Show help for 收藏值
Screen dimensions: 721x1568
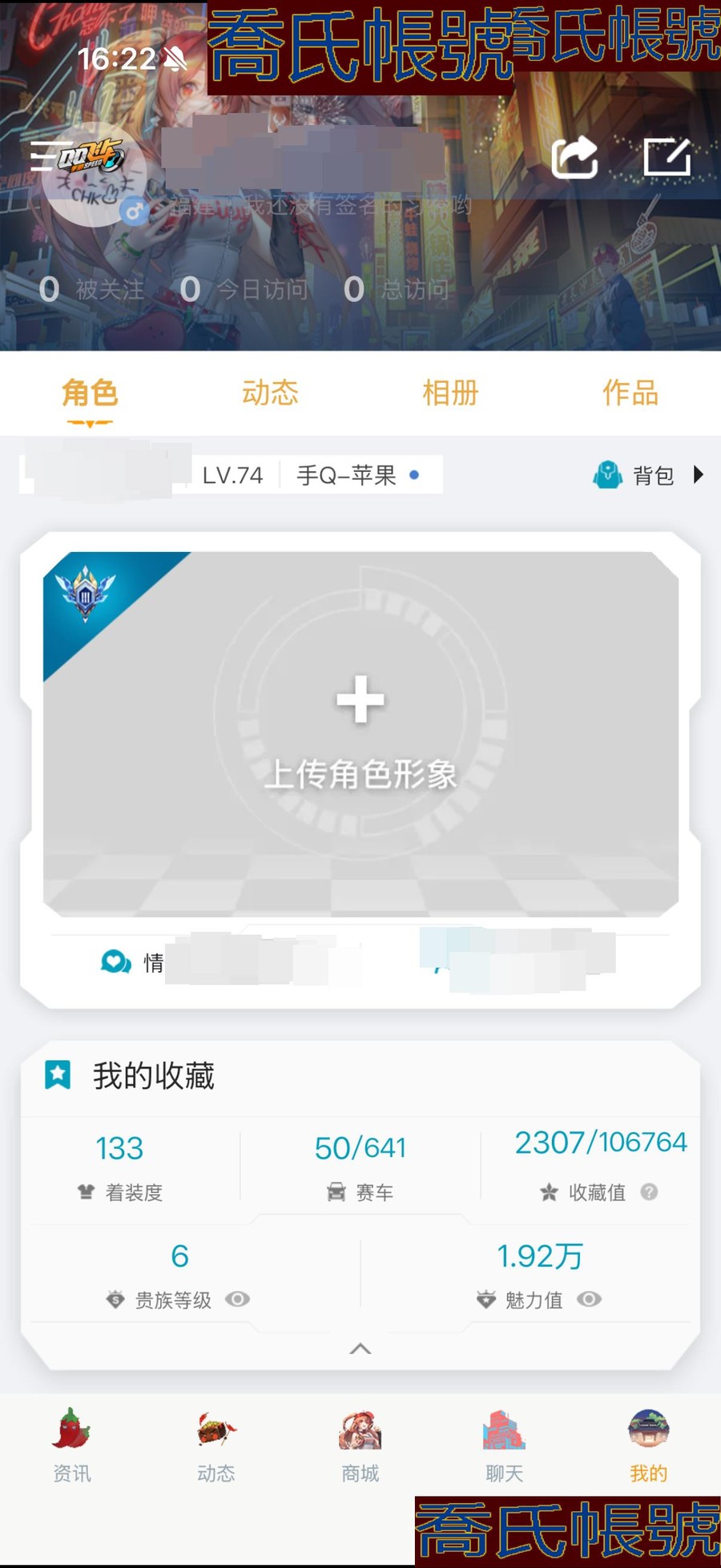(x=650, y=1192)
